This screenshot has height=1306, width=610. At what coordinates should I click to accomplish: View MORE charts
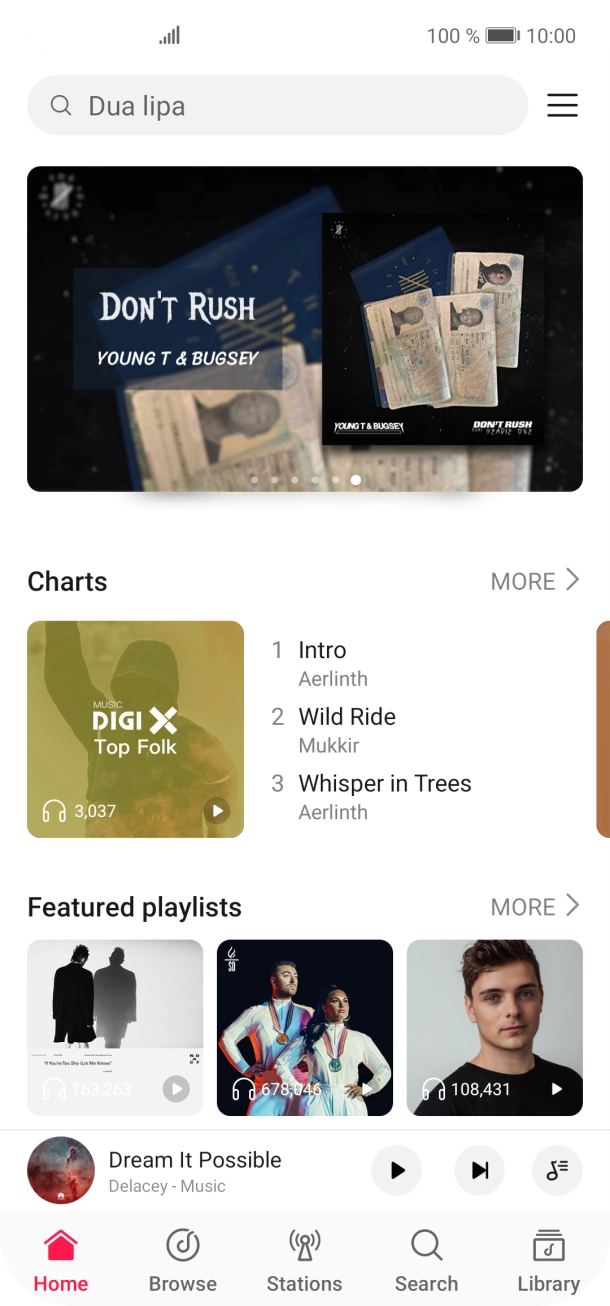click(x=535, y=581)
